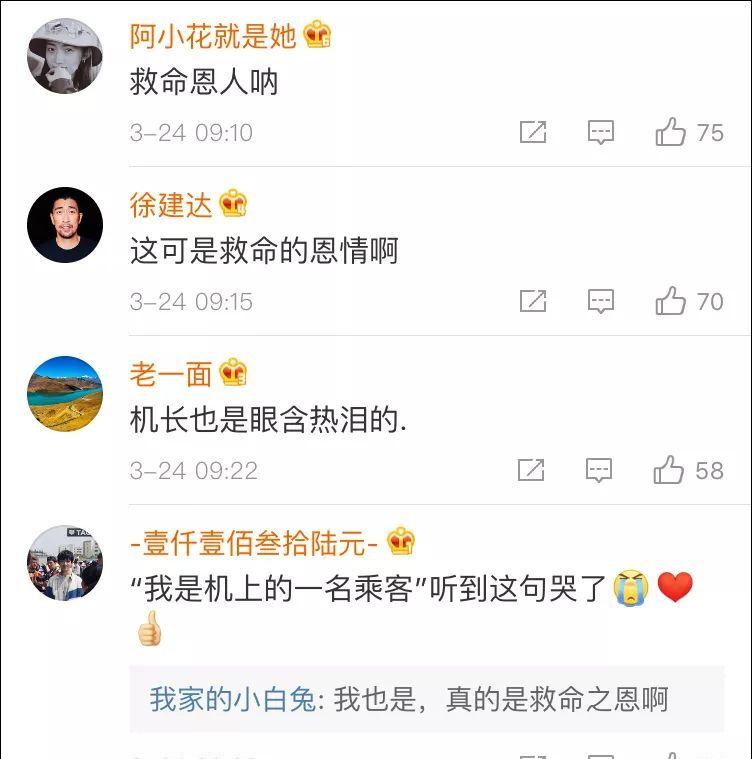
Task: Visit 我家的小白兔's profile from the reply
Action: [x=232, y=699]
